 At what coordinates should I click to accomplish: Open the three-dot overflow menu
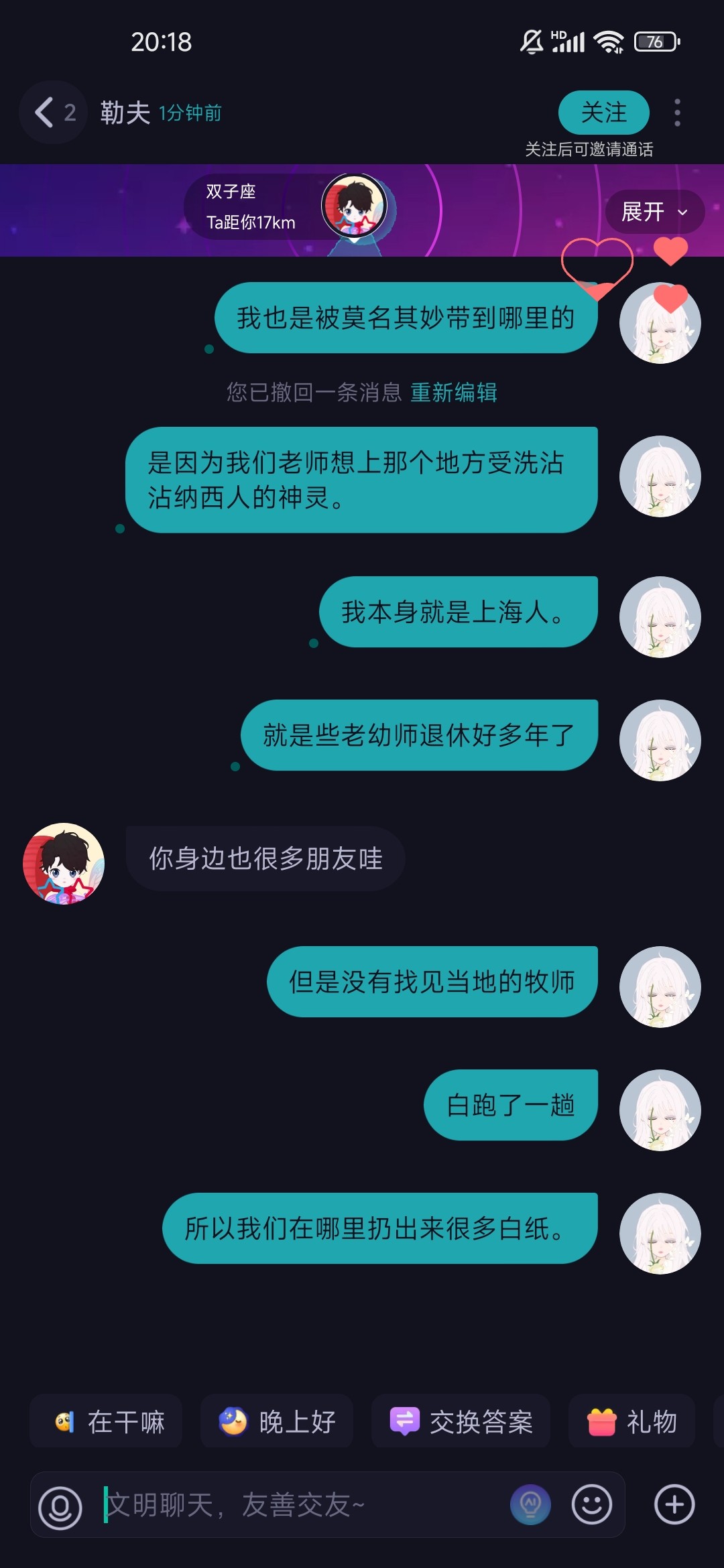tap(677, 113)
